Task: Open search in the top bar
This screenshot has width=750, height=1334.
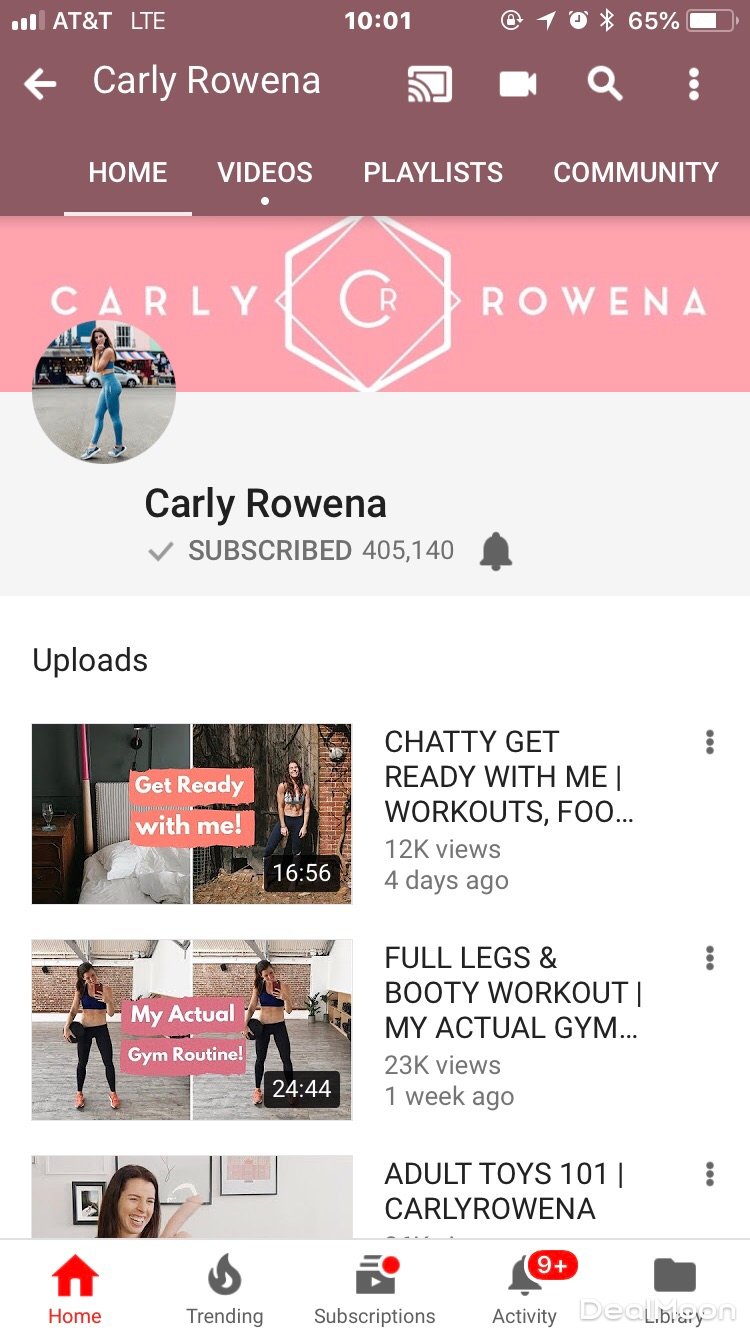Action: pyautogui.click(x=604, y=84)
